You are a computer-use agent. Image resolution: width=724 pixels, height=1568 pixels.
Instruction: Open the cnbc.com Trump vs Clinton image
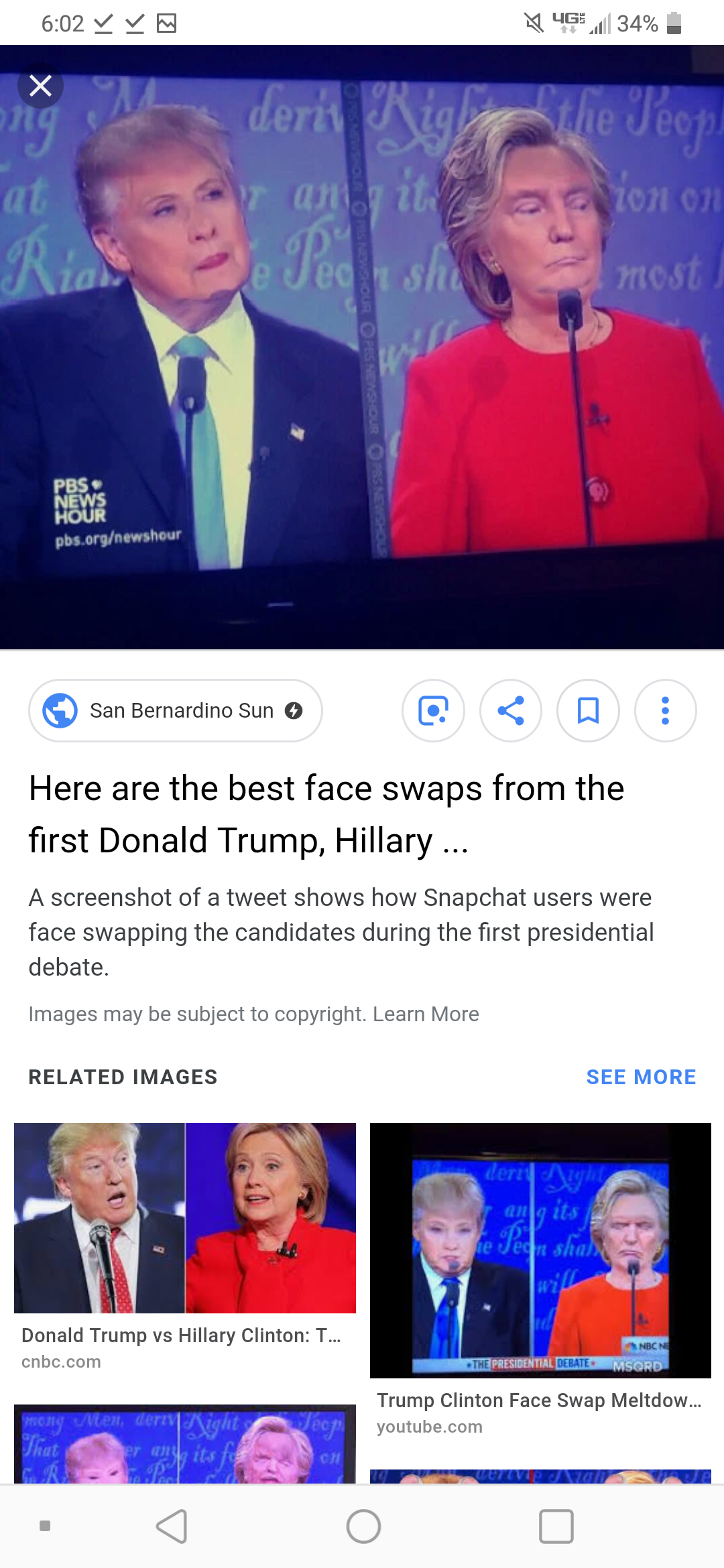[185, 1218]
